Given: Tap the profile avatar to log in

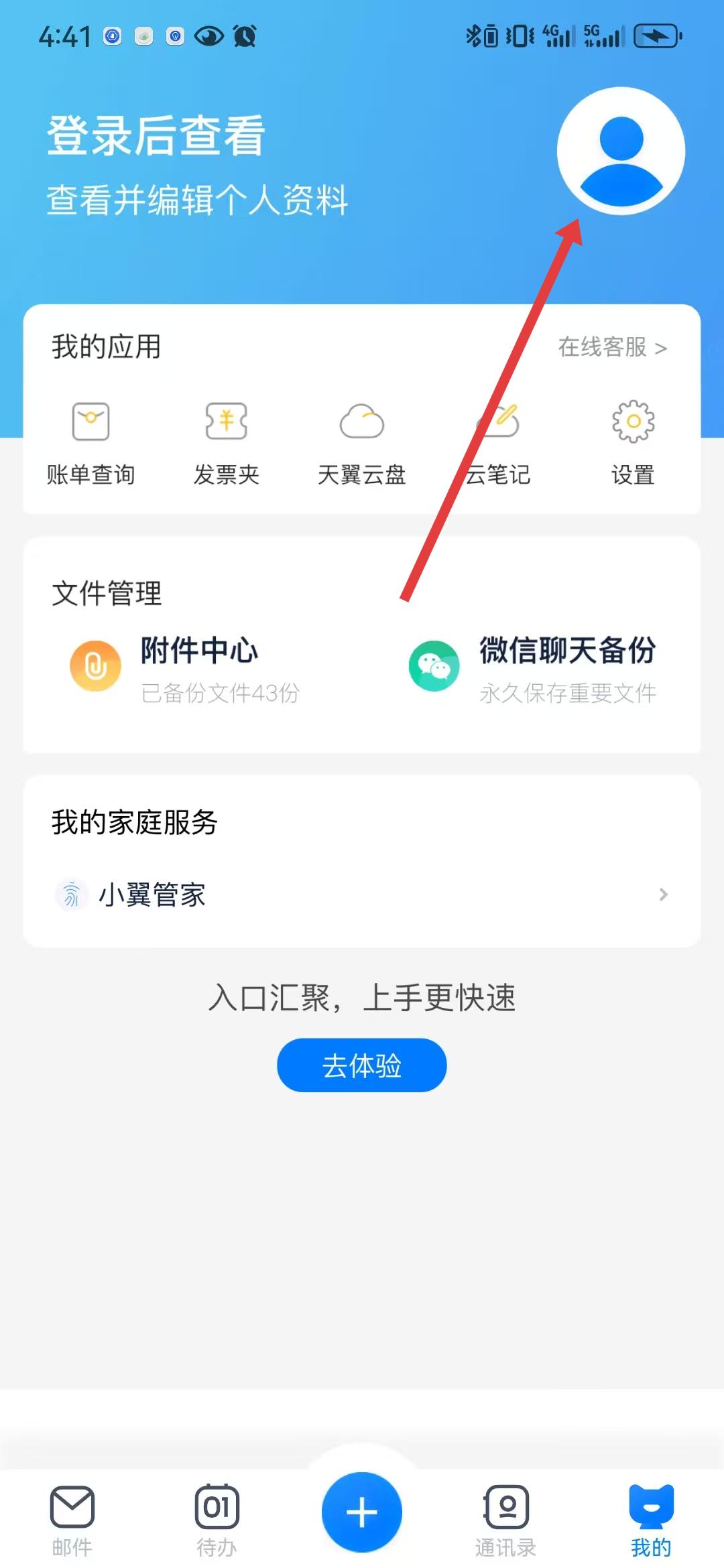Looking at the screenshot, I should point(621,151).
